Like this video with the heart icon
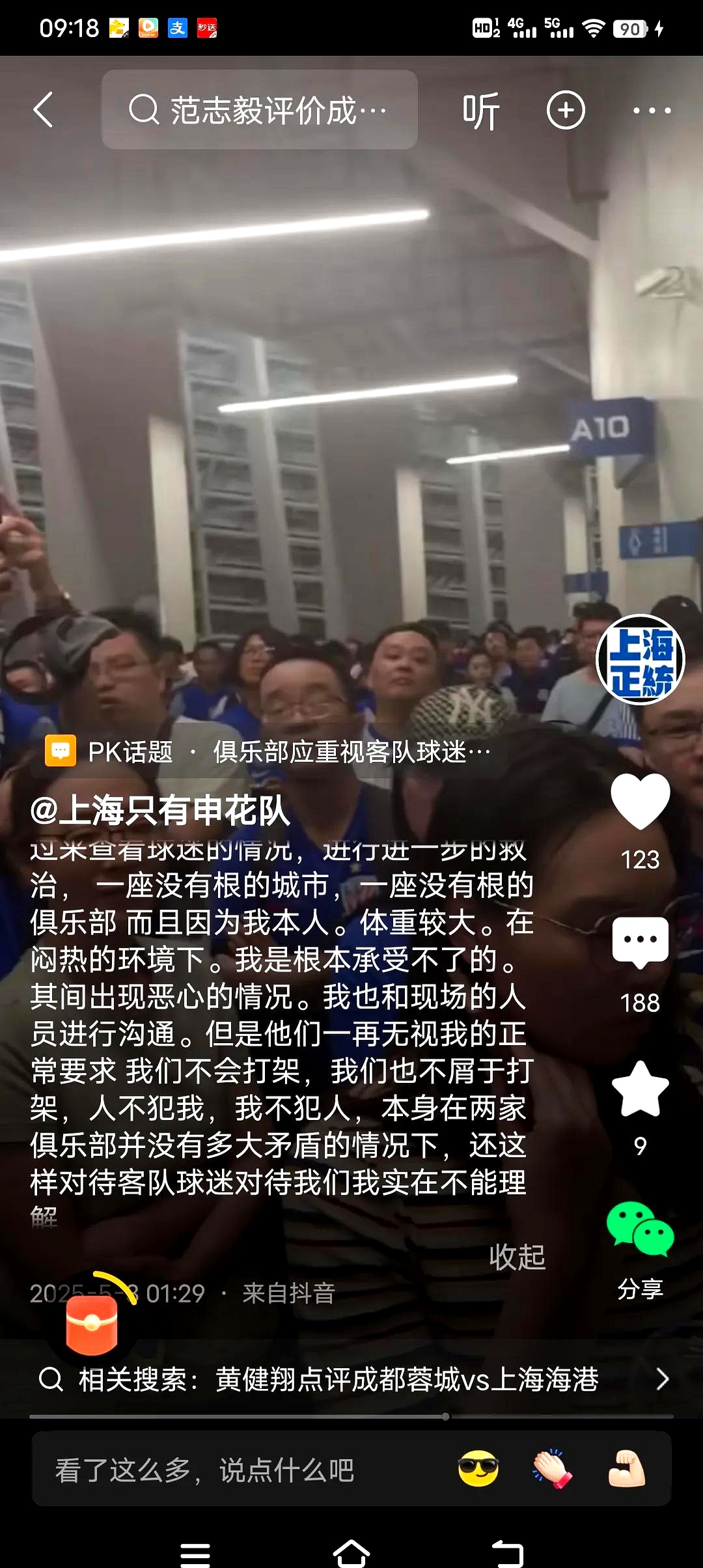The width and height of the screenshot is (703, 1568). pos(640,802)
